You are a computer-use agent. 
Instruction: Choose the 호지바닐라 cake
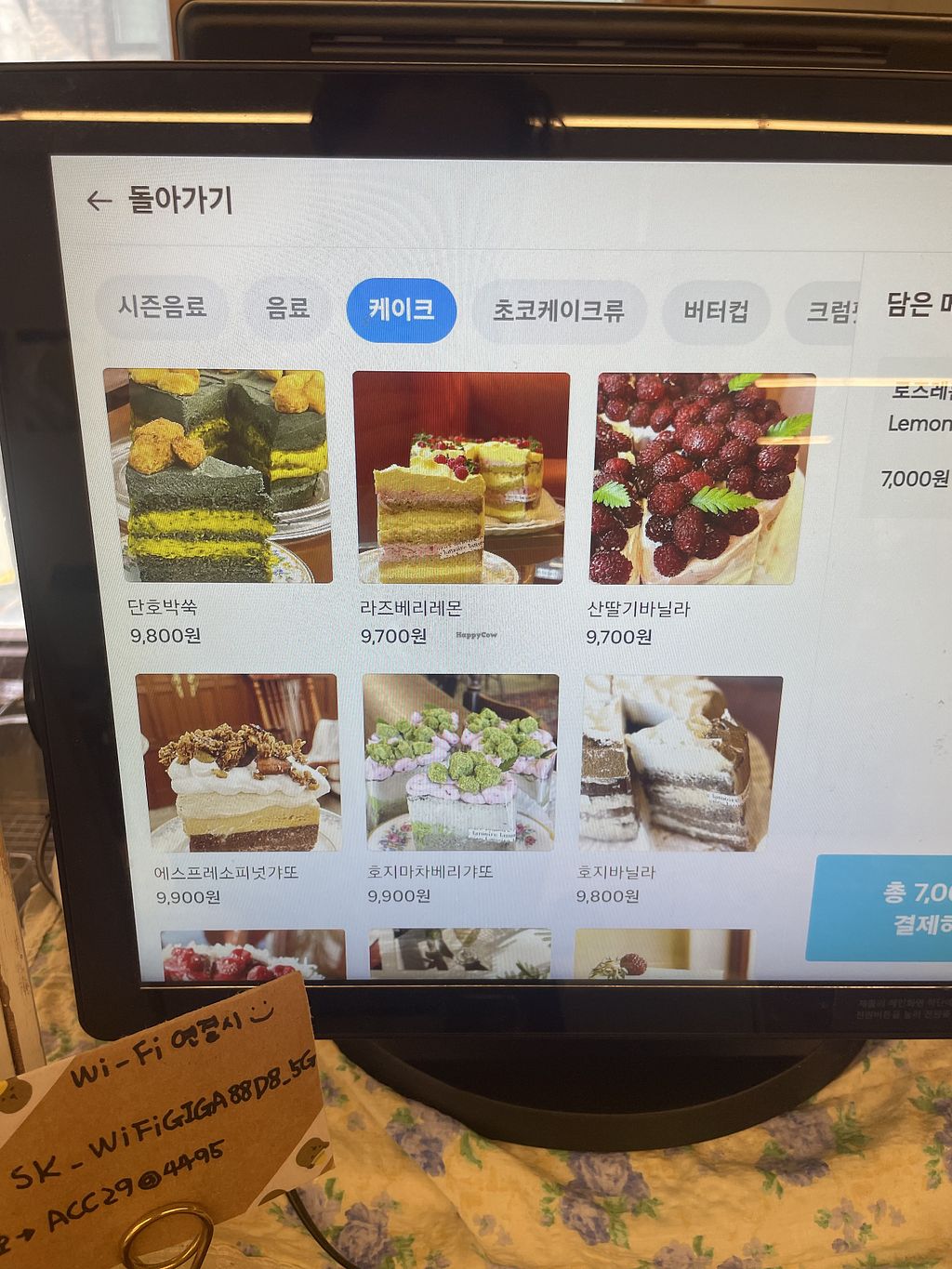click(x=681, y=762)
